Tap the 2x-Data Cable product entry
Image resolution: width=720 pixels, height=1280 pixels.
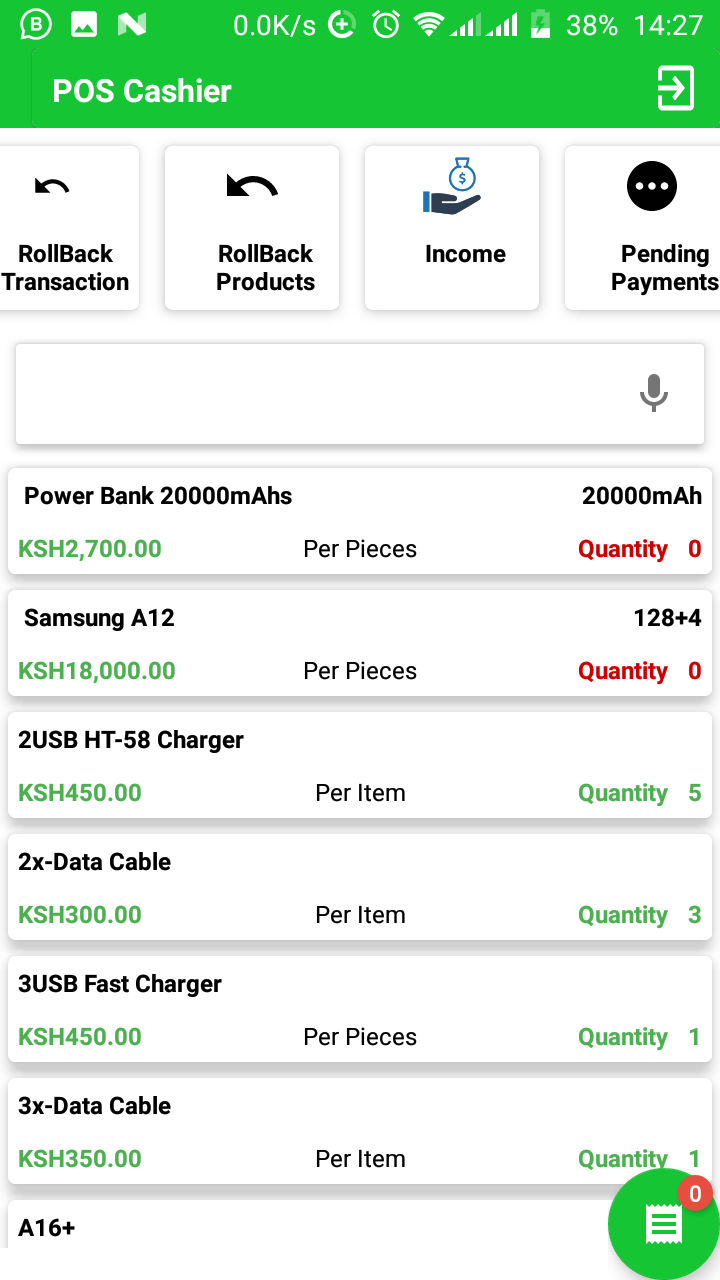(360, 887)
